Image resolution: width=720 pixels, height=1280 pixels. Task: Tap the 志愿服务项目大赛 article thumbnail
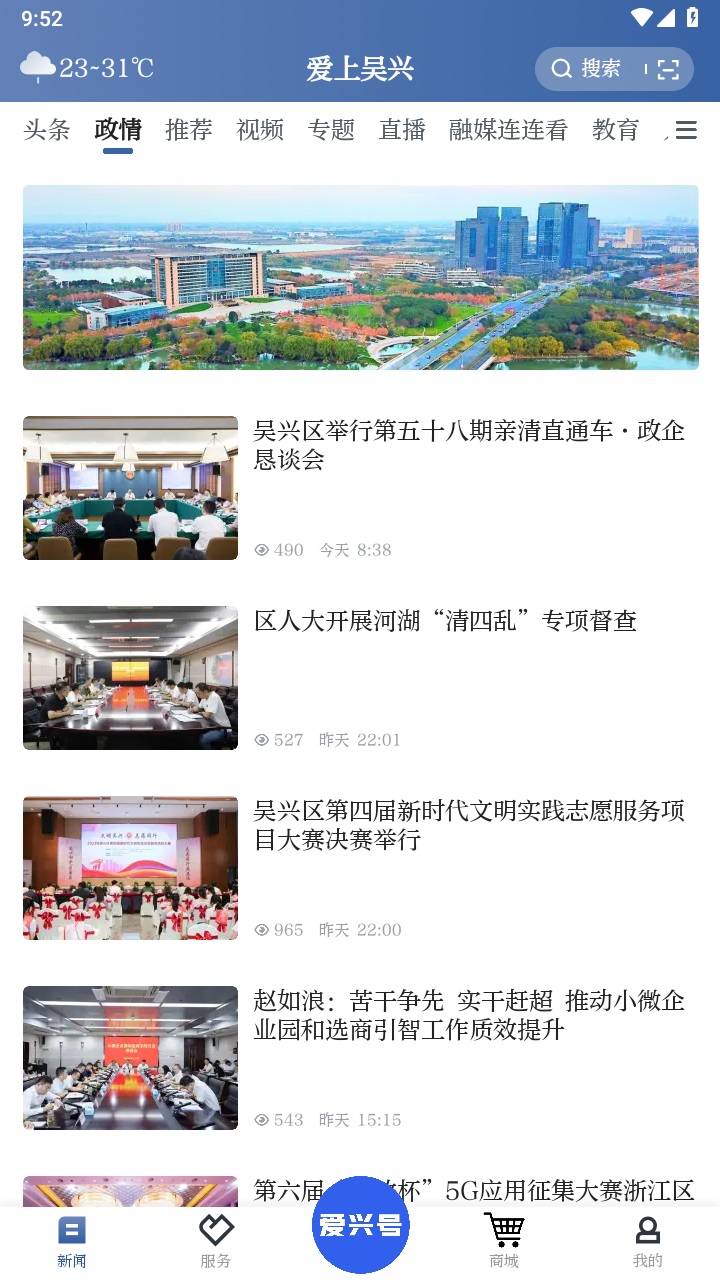pos(130,867)
